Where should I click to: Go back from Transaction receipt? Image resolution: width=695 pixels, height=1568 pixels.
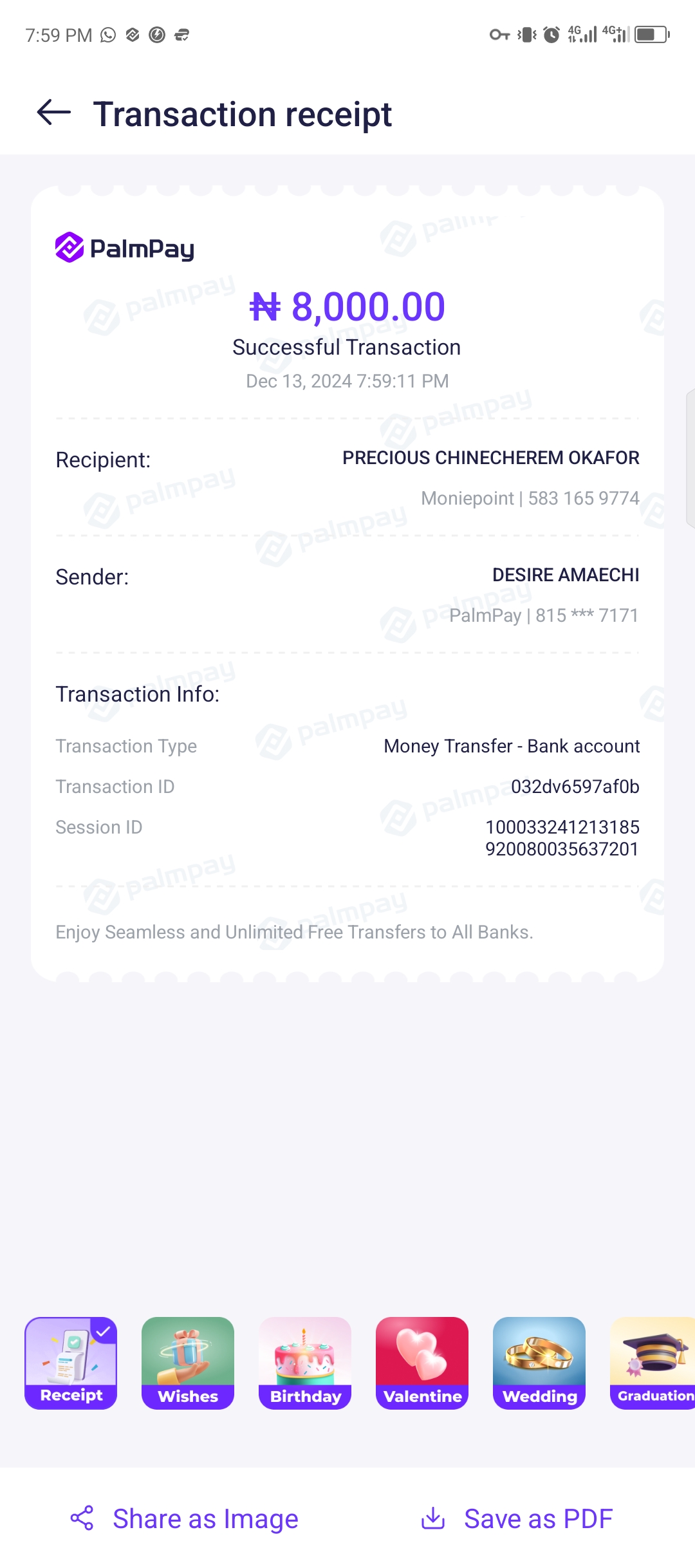pyautogui.click(x=54, y=113)
